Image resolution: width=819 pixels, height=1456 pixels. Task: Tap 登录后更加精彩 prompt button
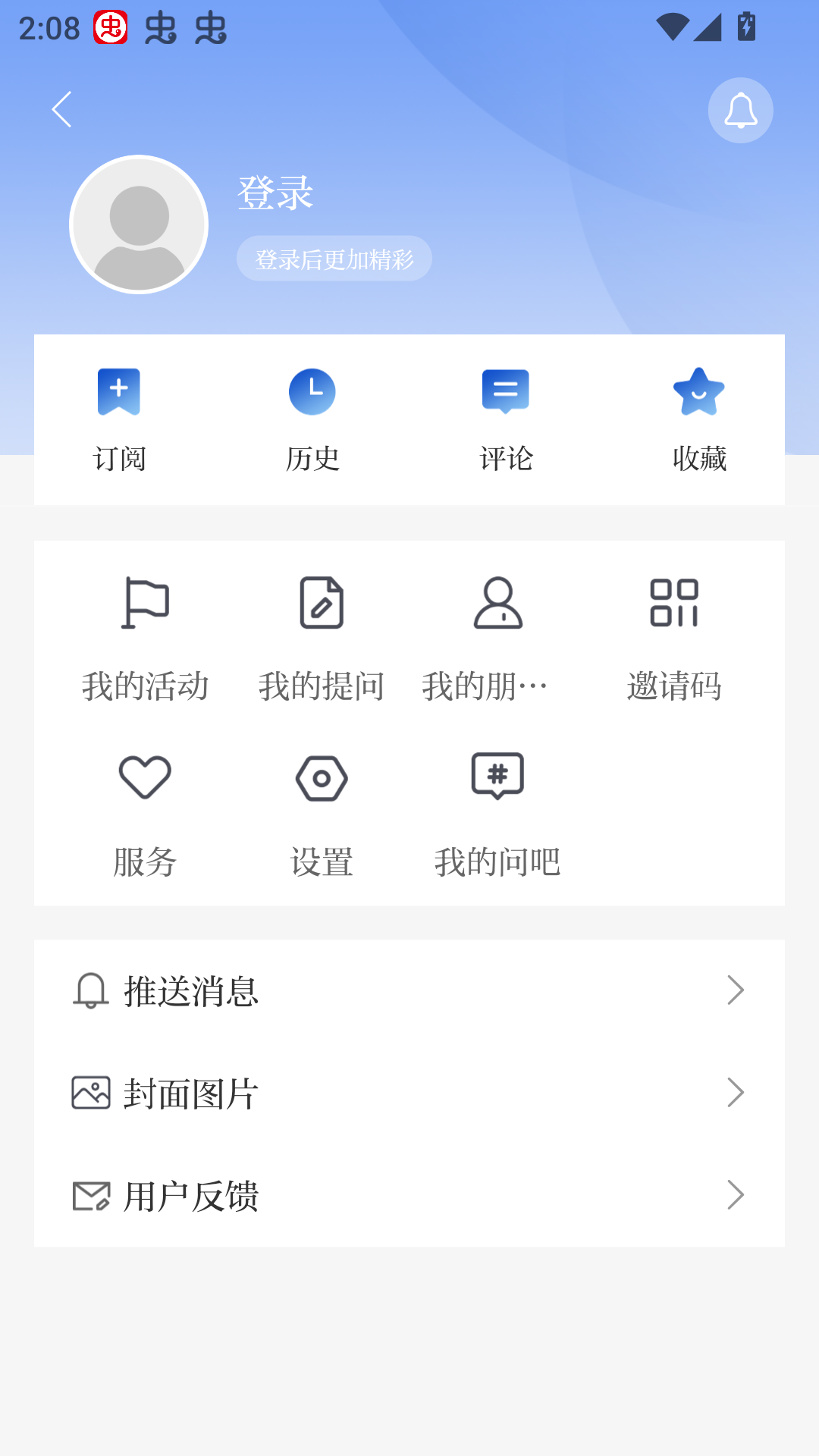point(334,258)
